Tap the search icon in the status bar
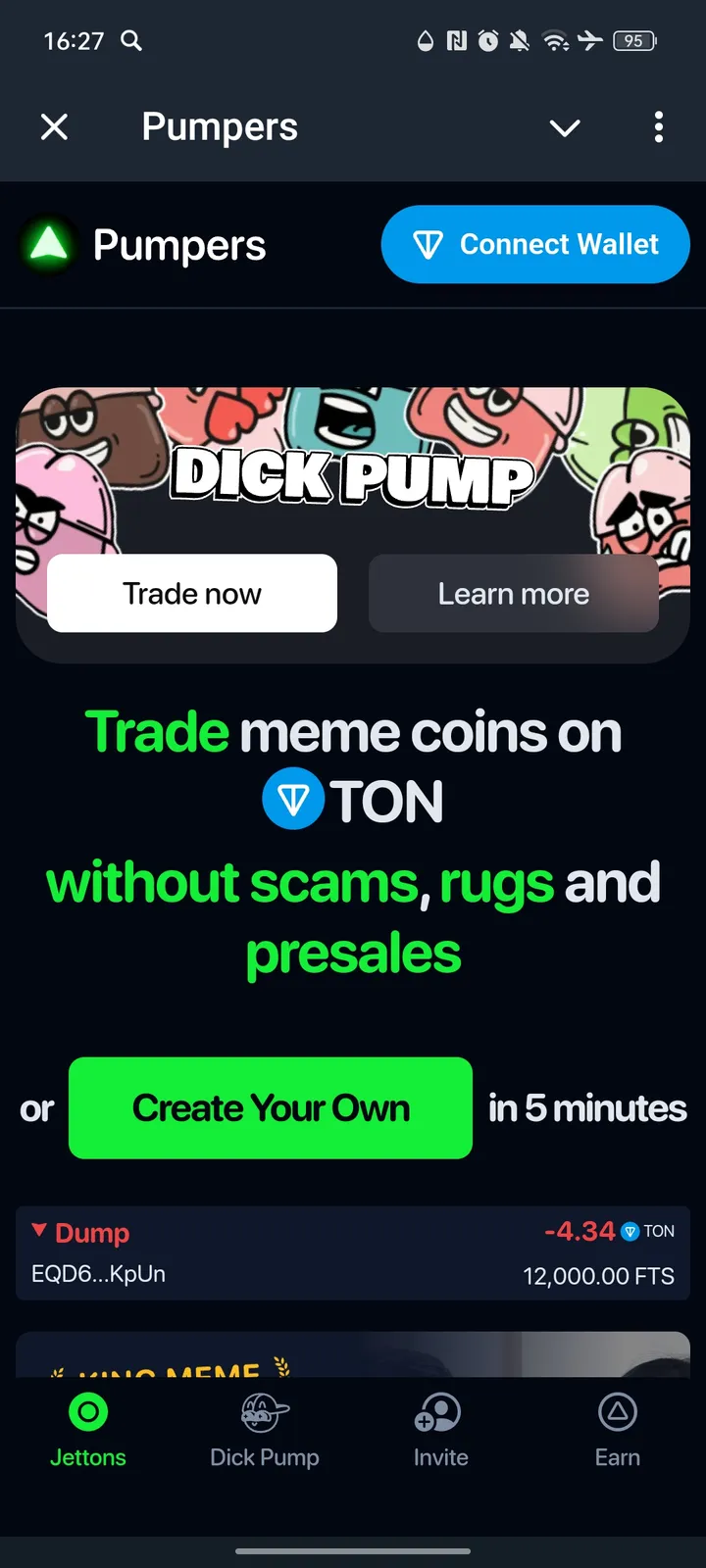This screenshot has width=706, height=1568. pos(131,41)
